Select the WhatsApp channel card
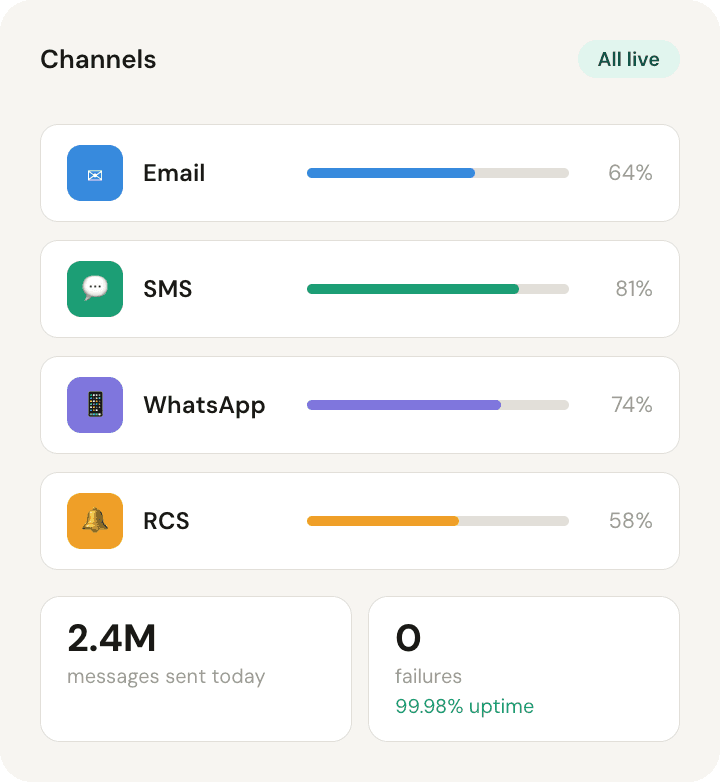This screenshot has height=782, width=720. (360, 405)
